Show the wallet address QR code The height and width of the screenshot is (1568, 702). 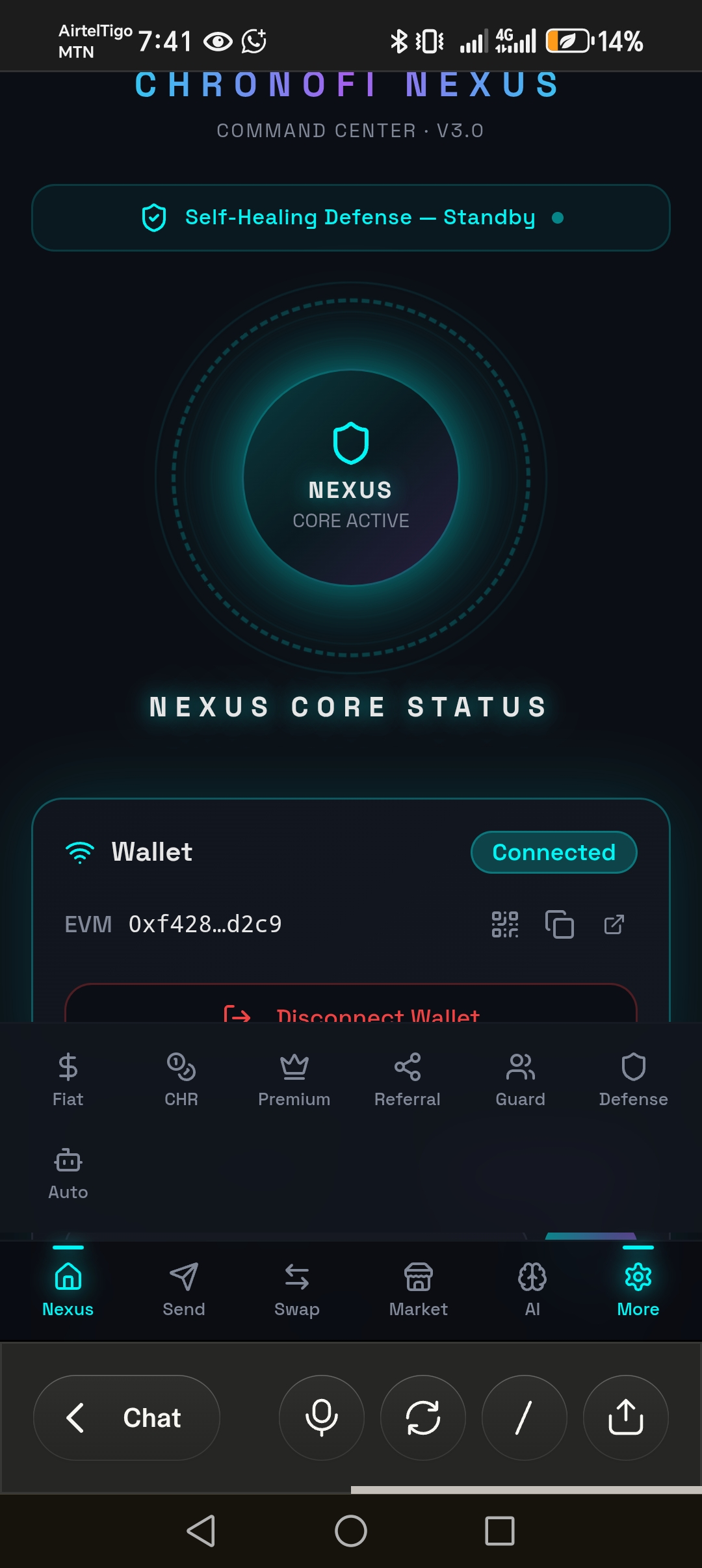click(x=505, y=924)
